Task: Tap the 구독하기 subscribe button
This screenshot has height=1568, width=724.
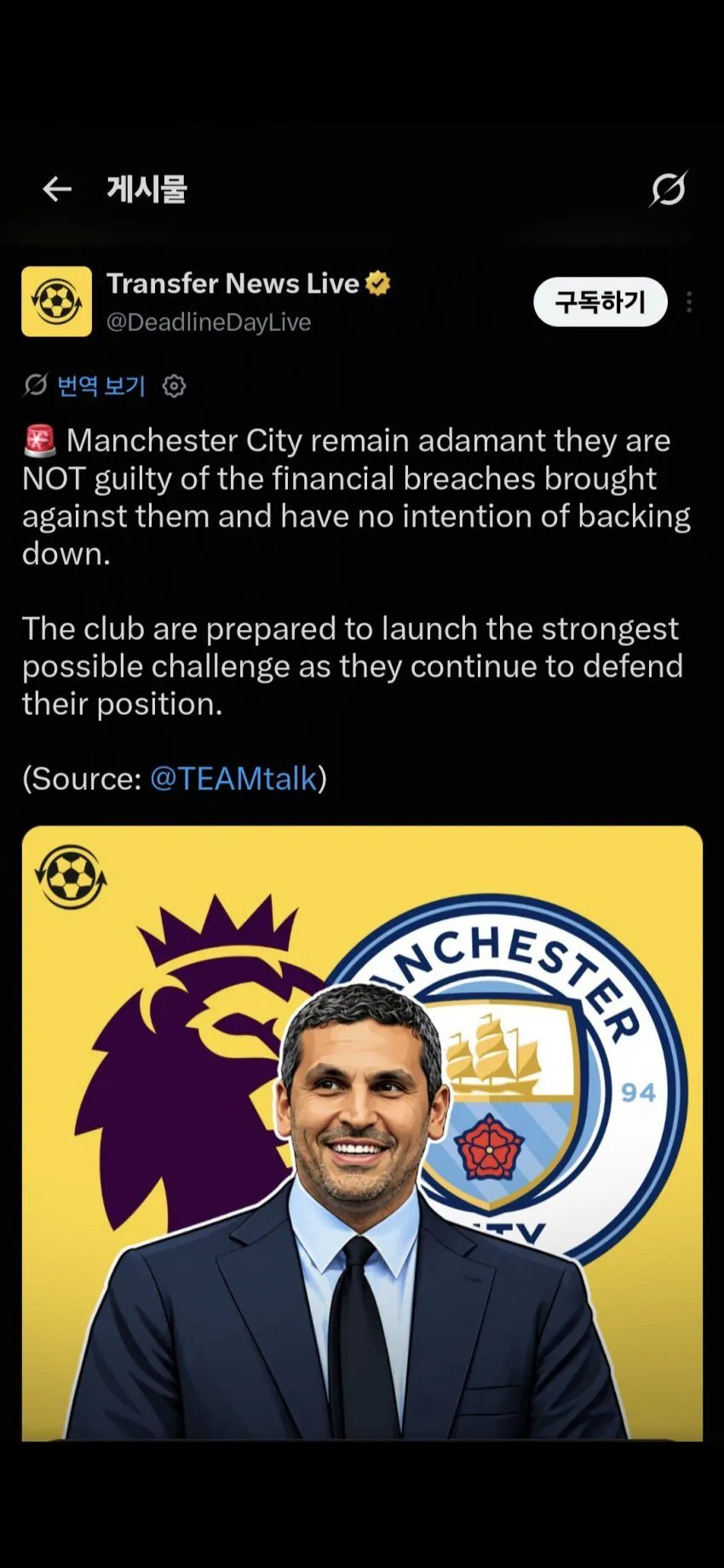Action: (x=600, y=301)
